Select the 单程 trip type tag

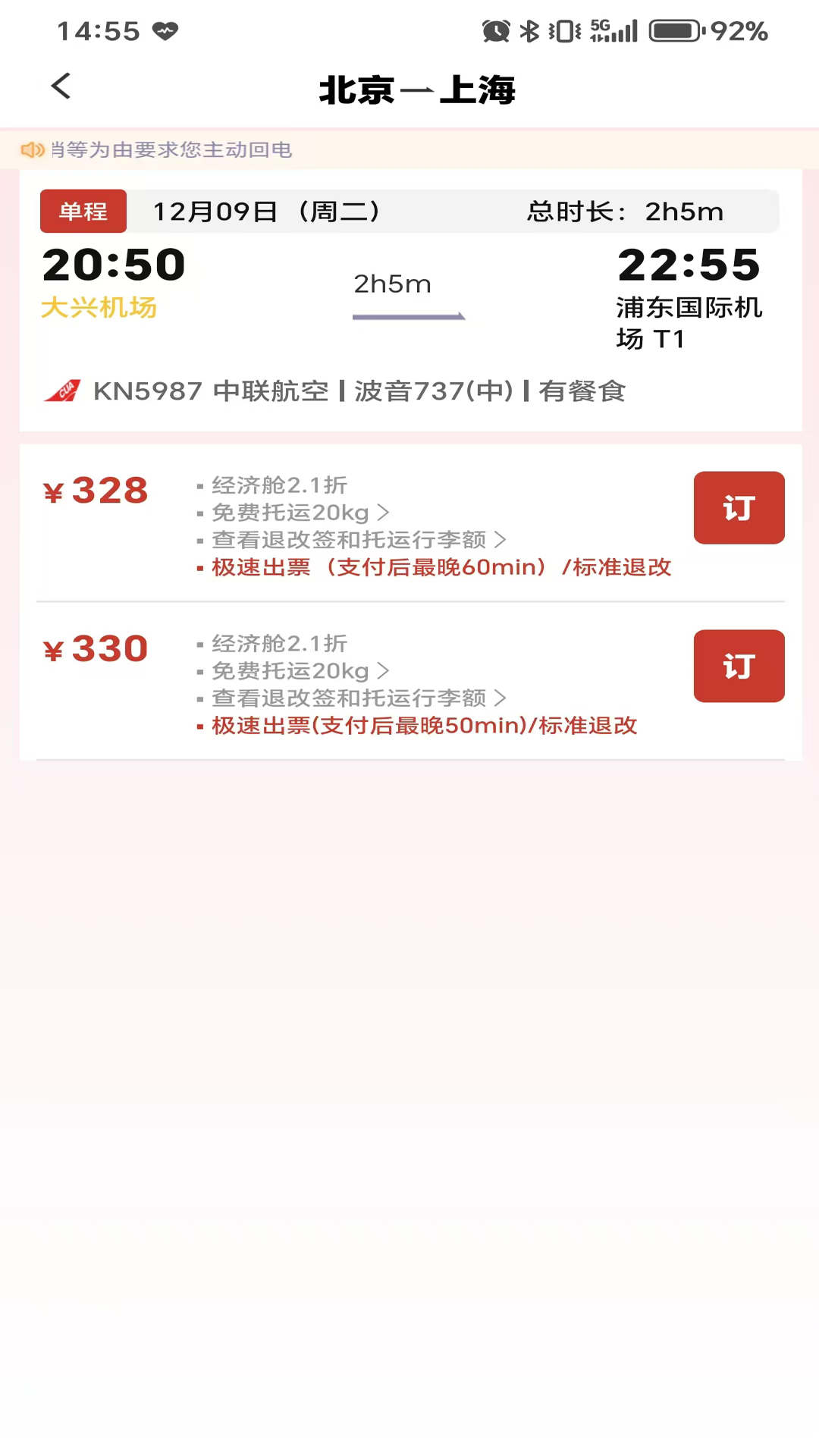pyautogui.click(x=83, y=211)
